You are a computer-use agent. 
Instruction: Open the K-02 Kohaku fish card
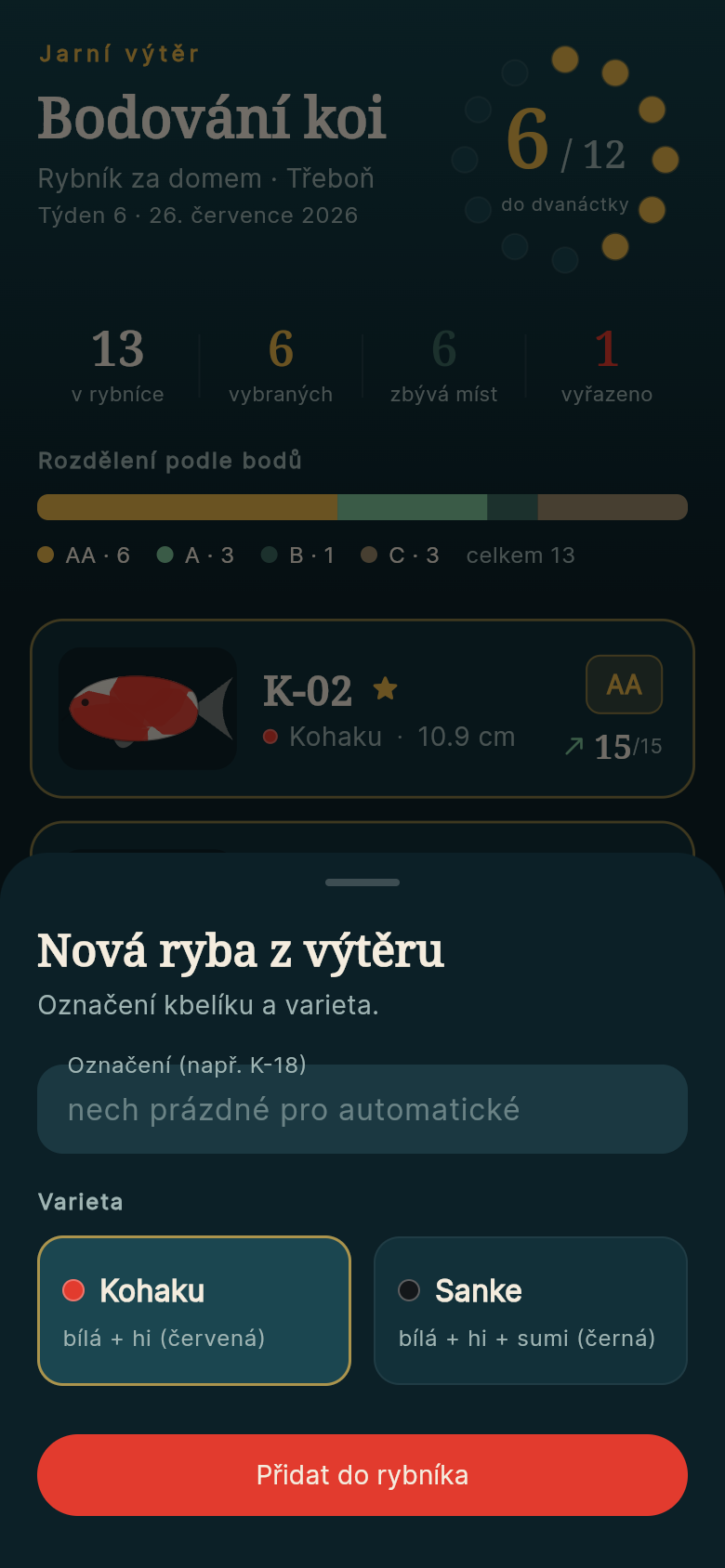coord(362,709)
